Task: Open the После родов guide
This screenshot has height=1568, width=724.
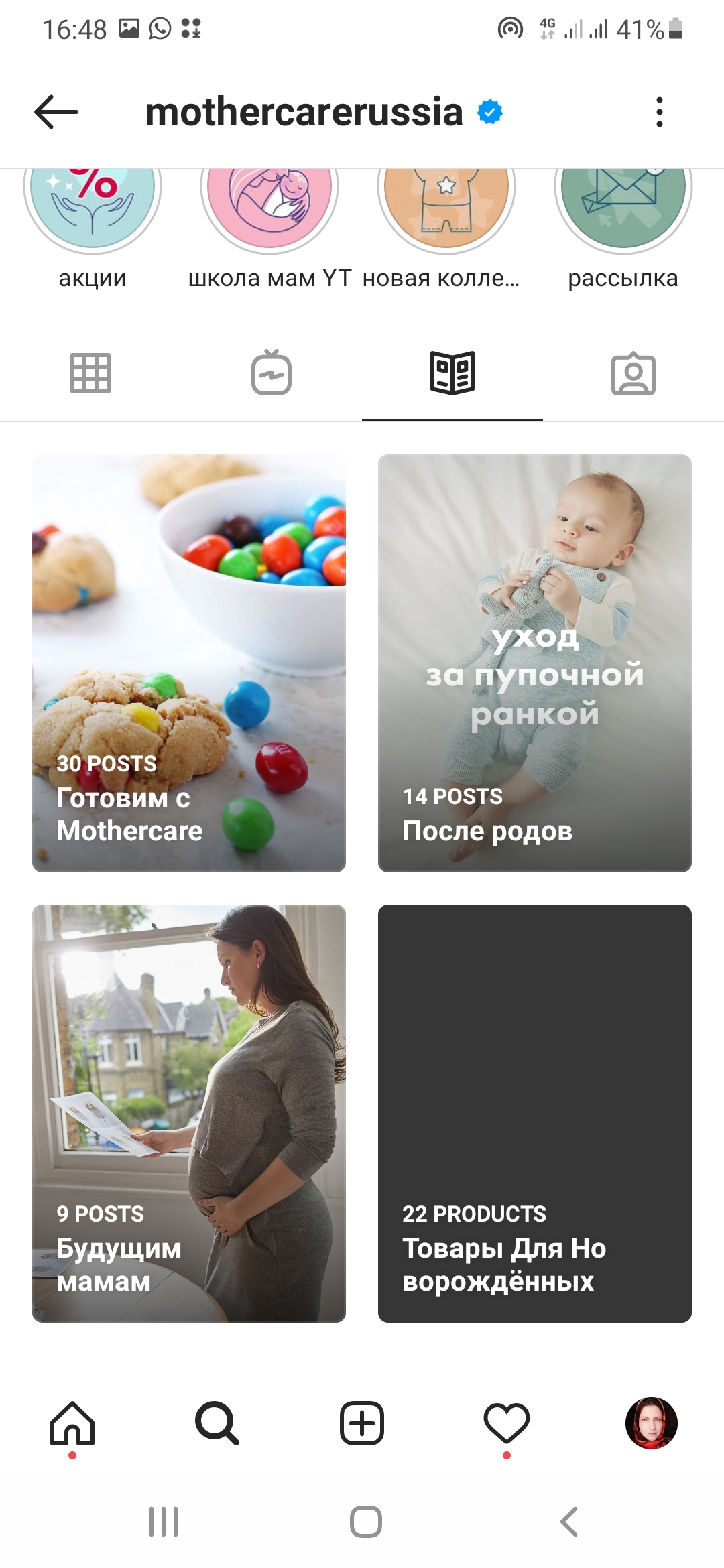Action: pyautogui.click(x=535, y=663)
